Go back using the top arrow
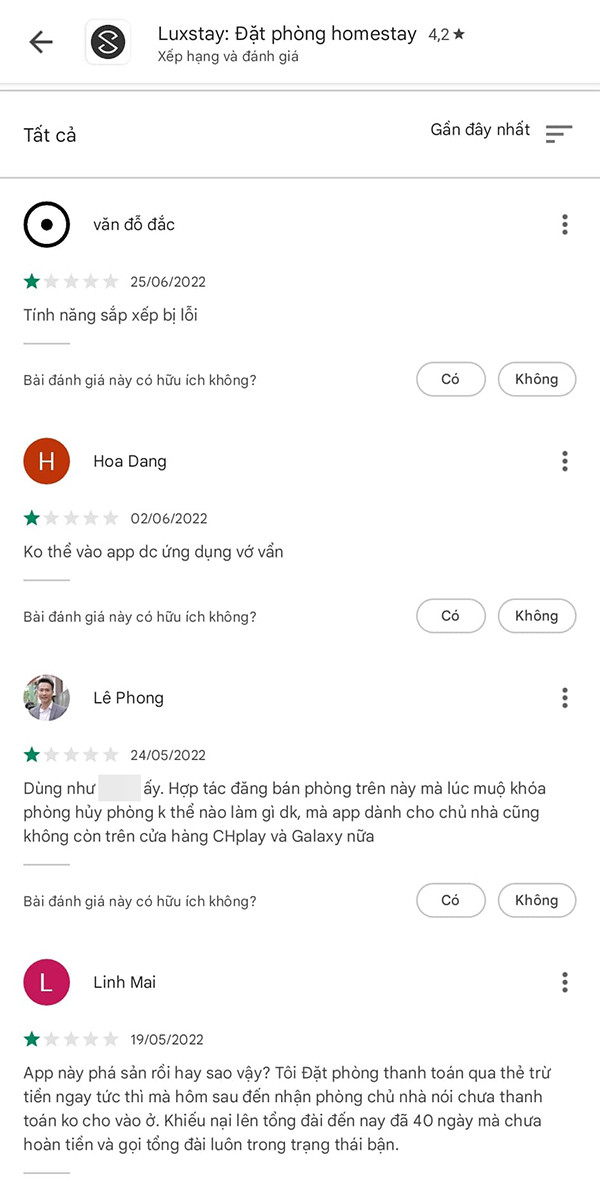This screenshot has height=1181, width=600. coord(41,42)
